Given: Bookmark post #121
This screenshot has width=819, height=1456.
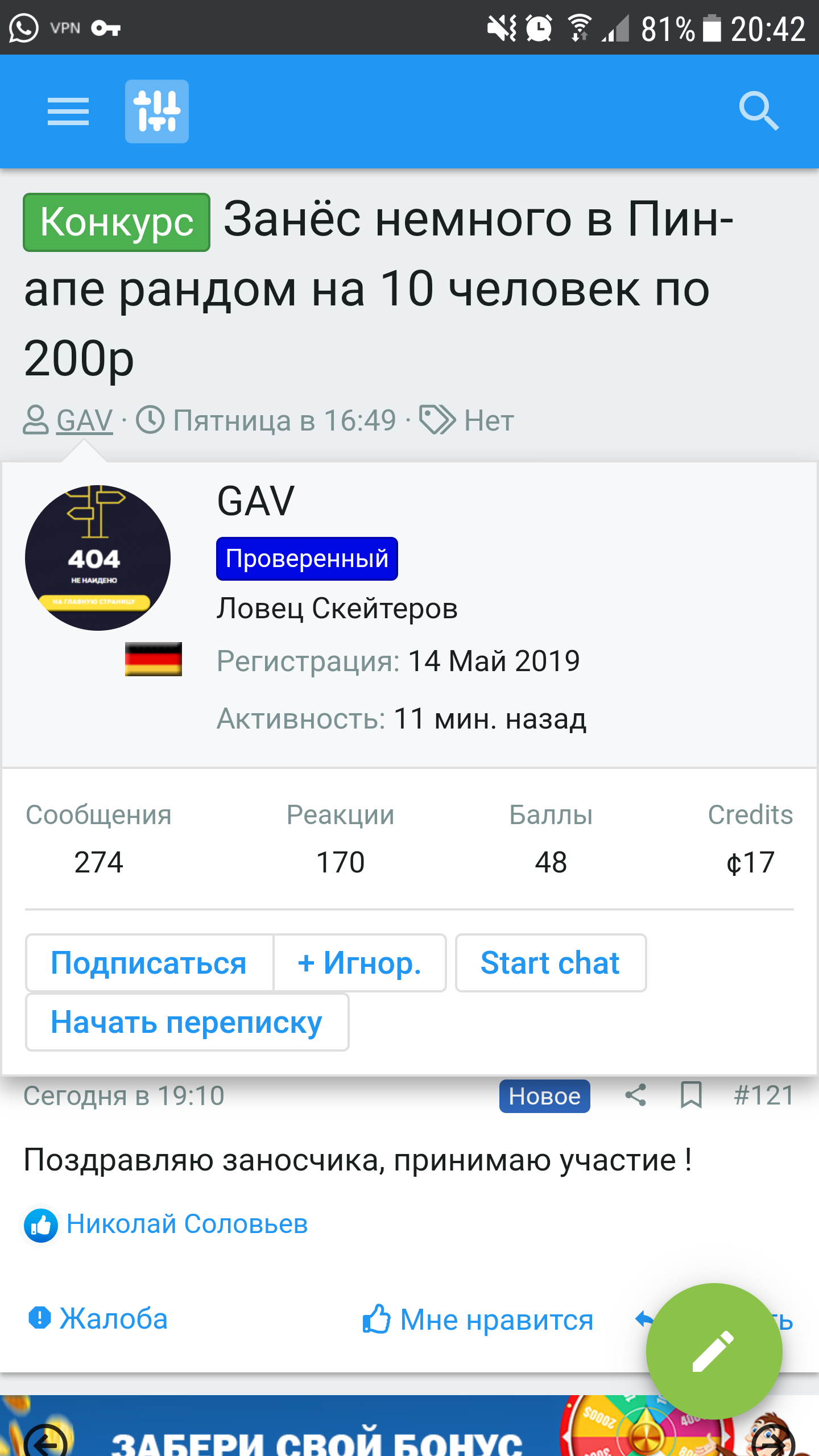Looking at the screenshot, I should click(x=691, y=1095).
